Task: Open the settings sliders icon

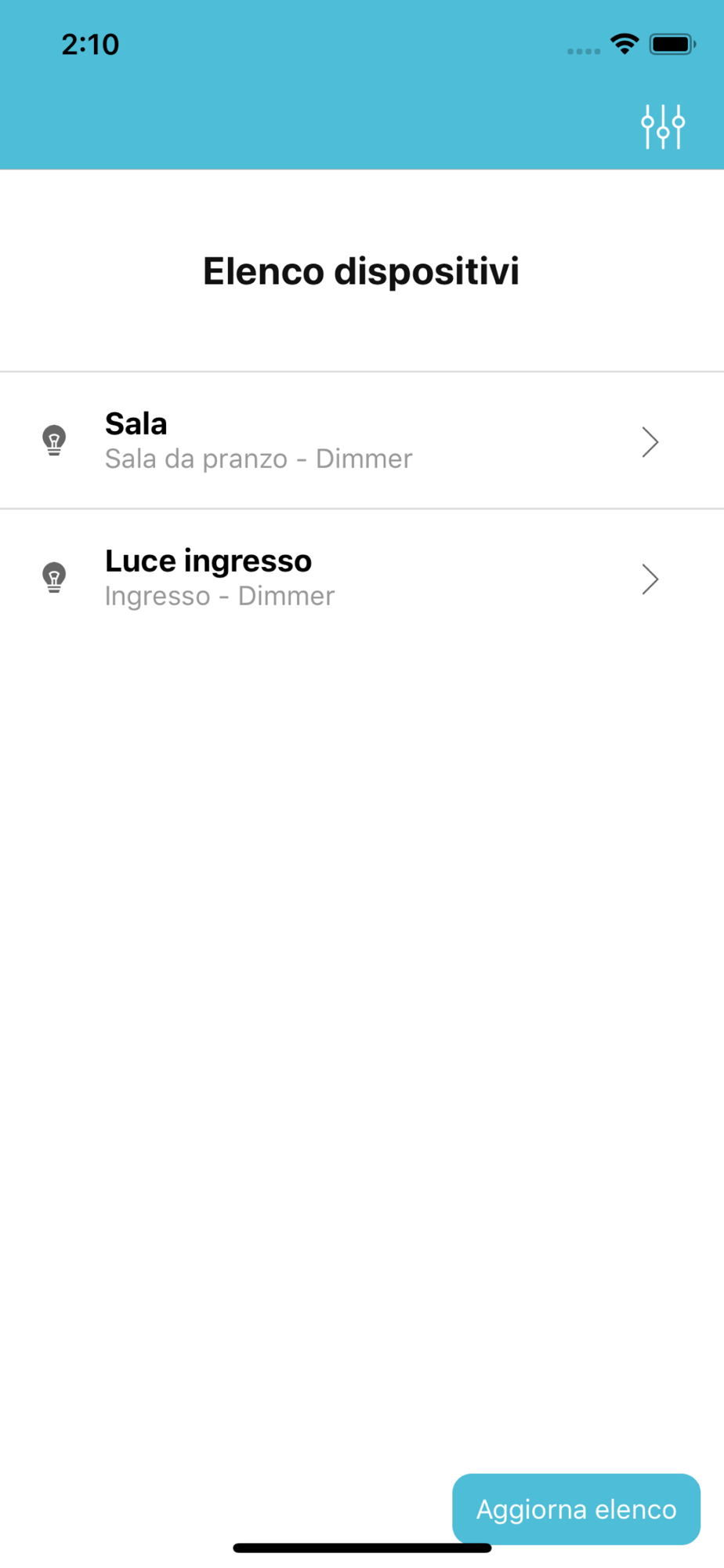Action: [x=663, y=126]
